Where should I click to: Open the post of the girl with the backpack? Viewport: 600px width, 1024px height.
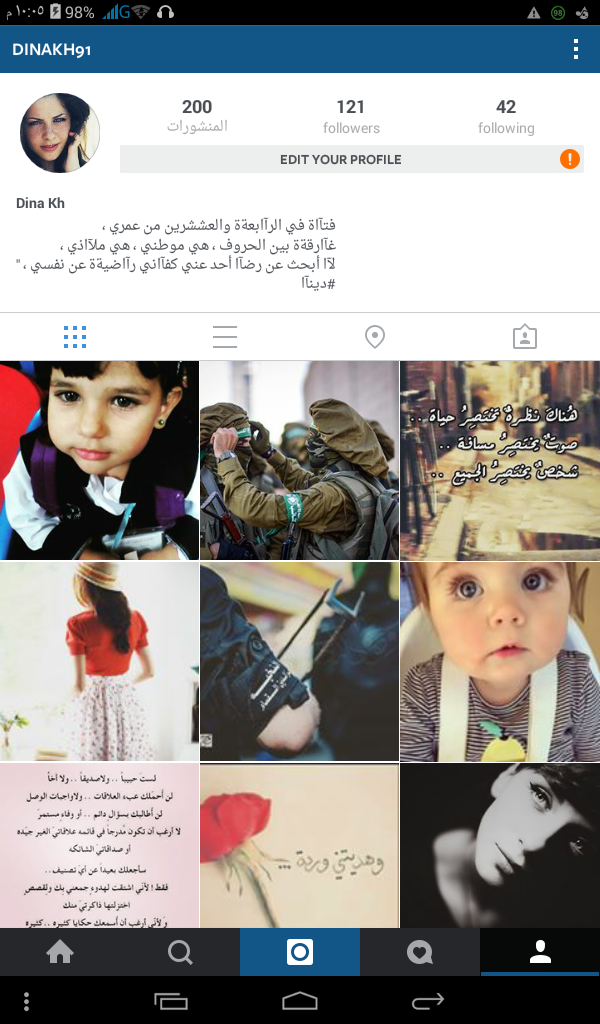click(99, 460)
